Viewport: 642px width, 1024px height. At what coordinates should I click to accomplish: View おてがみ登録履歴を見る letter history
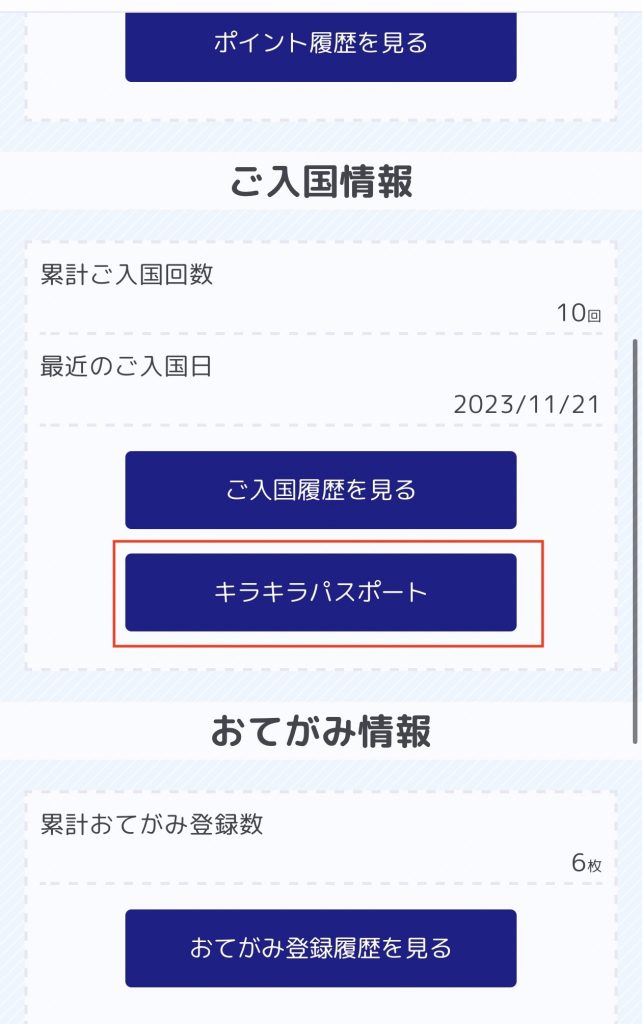pyautogui.click(x=321, y=948)
